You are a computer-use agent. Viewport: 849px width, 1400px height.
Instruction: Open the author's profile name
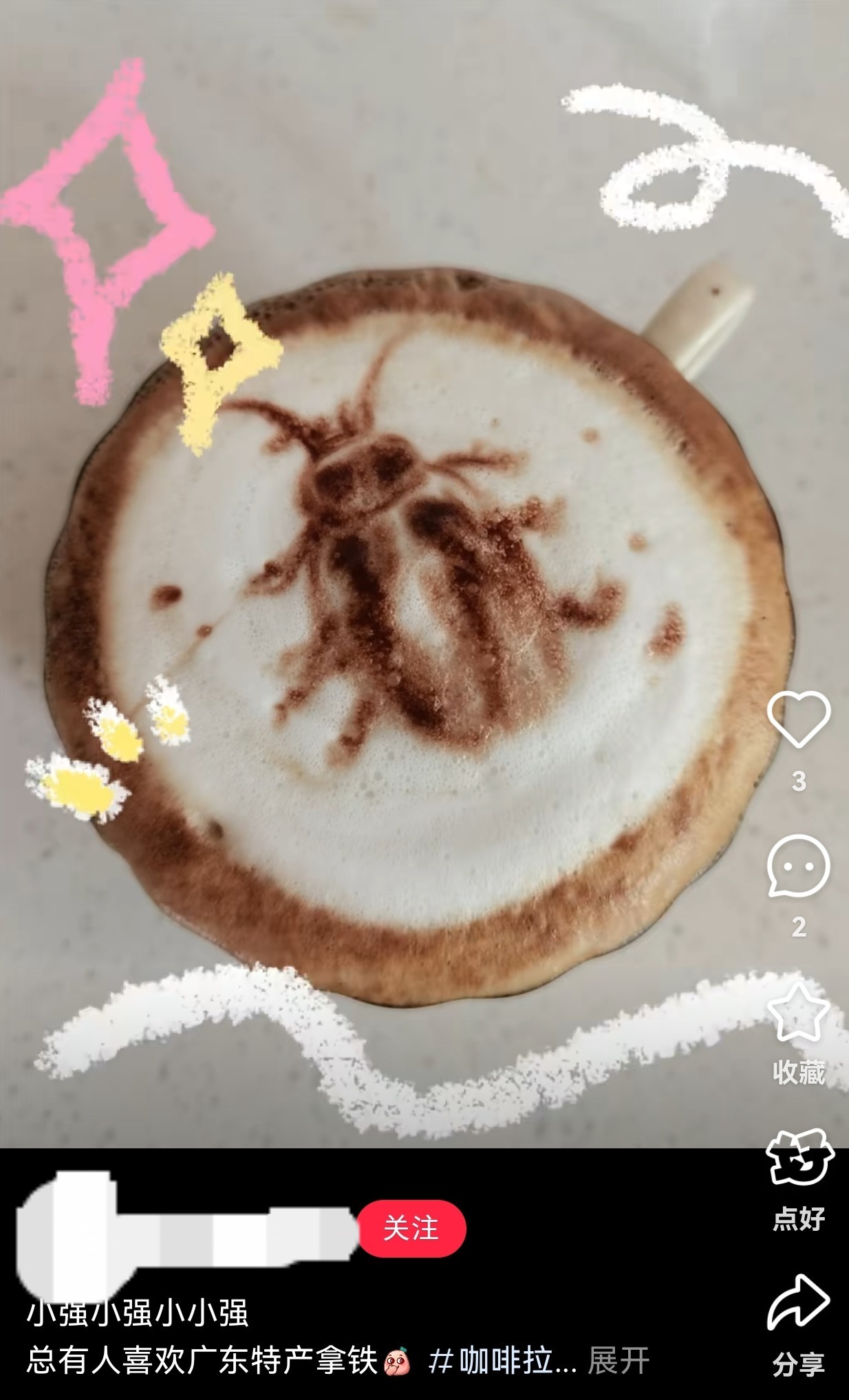186,1227
